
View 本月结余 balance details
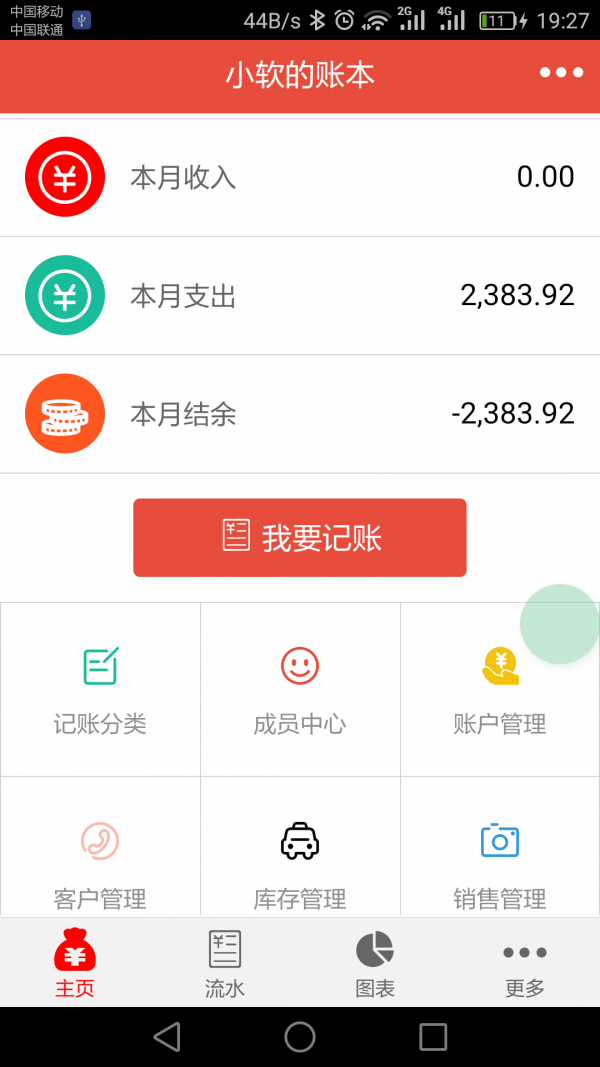click(x=300, y=413)
